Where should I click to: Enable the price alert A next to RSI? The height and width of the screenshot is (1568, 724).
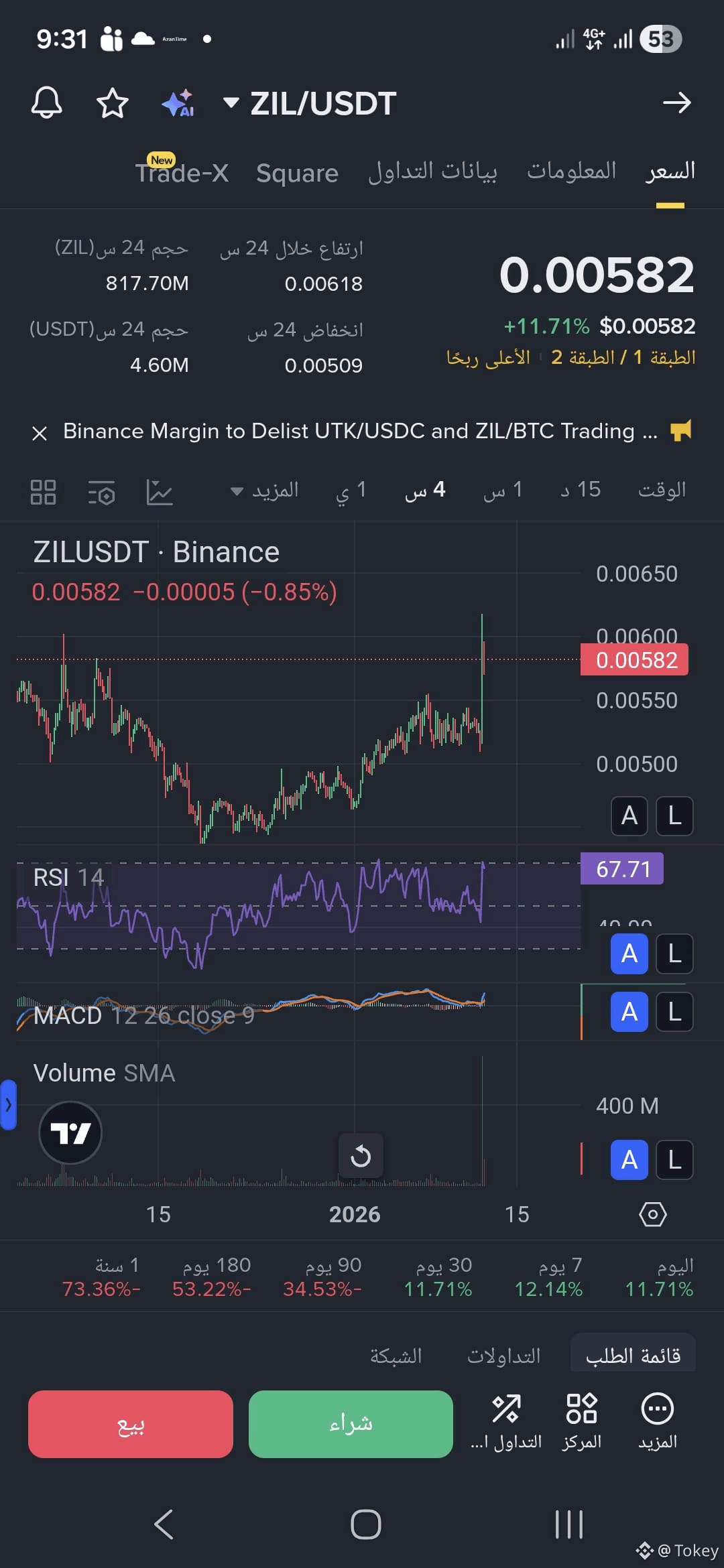pos(628,954)
